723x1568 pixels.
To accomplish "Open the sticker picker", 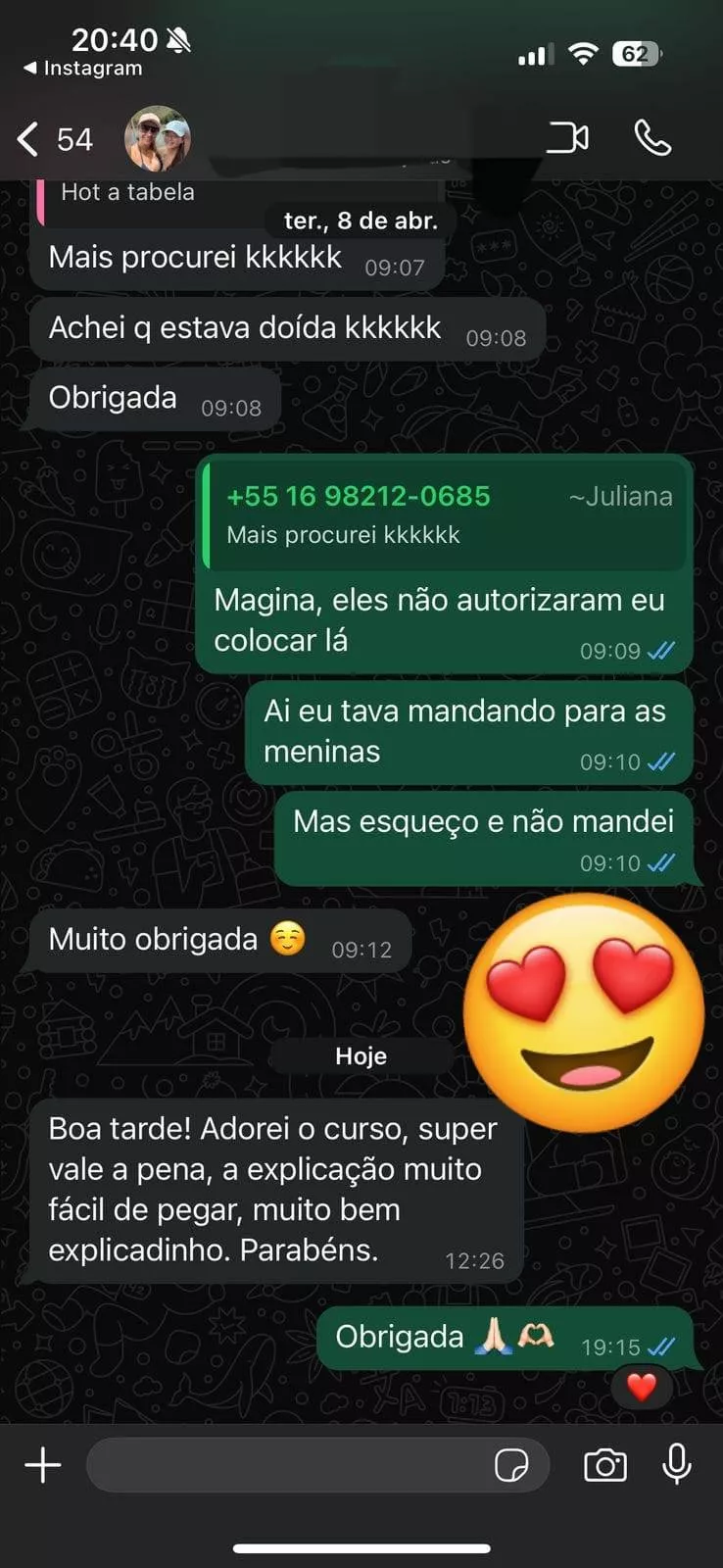I will [x=511, y=1465].
